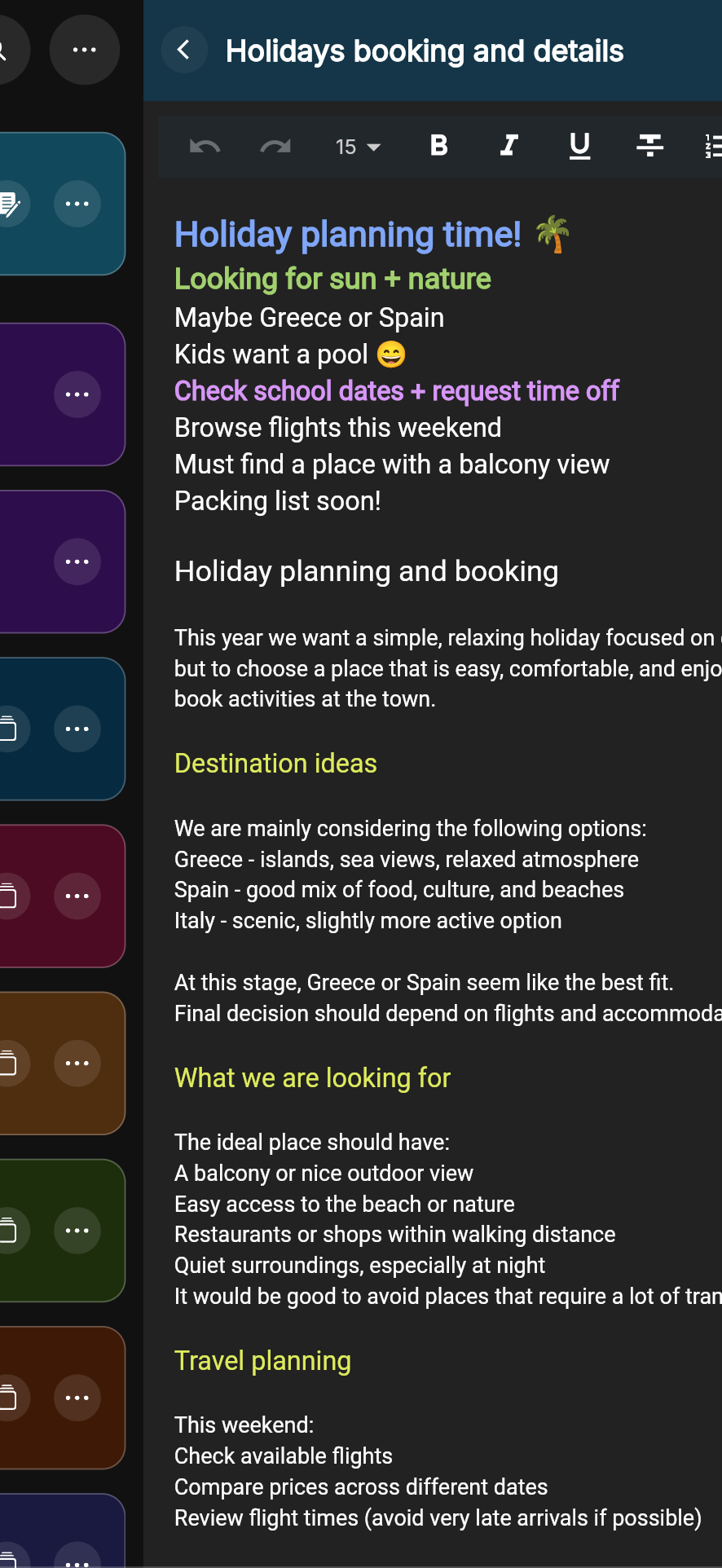The image size is (722, 1568).
Task: Go back from Holidays booking and details
Action: [184, 51]
